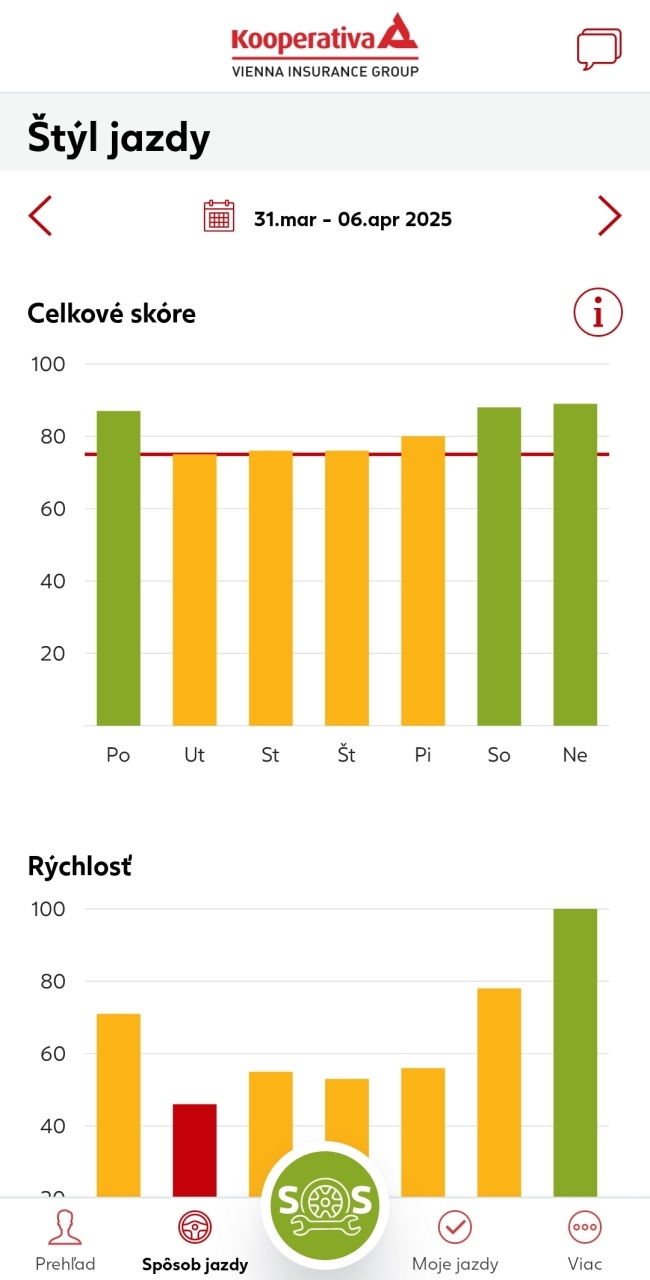650x1280 pixels.
Task: Show info about Celkové skóre
Action: click(x=598, y=313)
